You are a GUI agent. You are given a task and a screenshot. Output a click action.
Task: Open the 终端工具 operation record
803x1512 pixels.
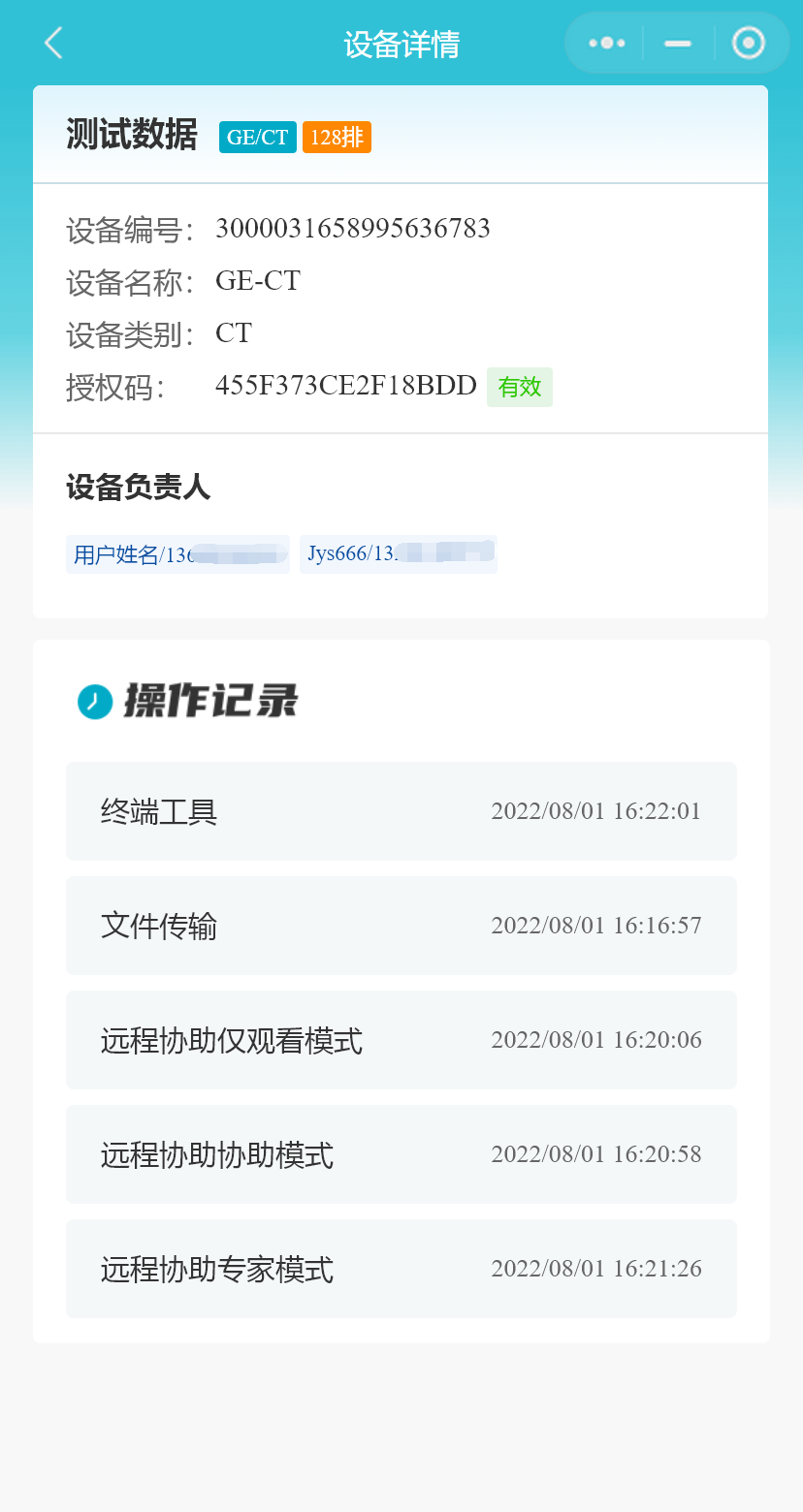pos(401,811)
